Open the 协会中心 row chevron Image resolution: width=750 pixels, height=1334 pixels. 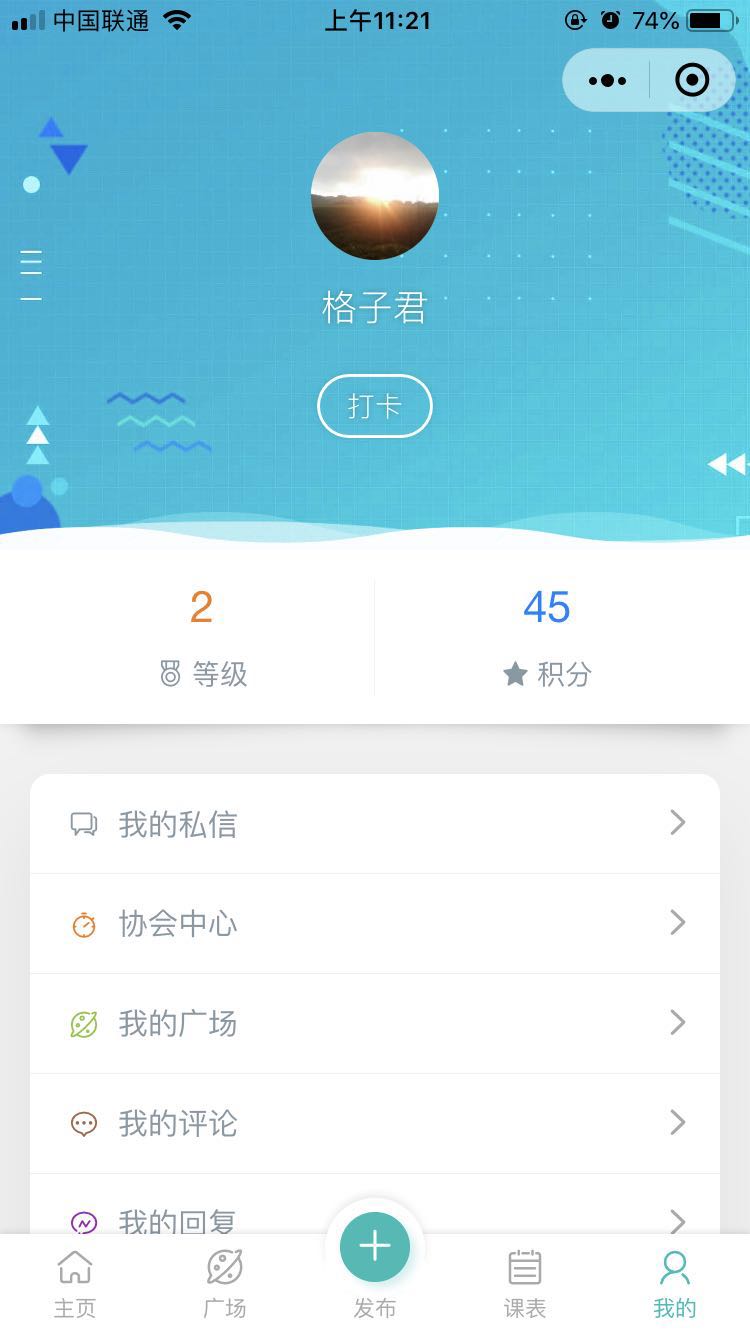pos(678,923)
